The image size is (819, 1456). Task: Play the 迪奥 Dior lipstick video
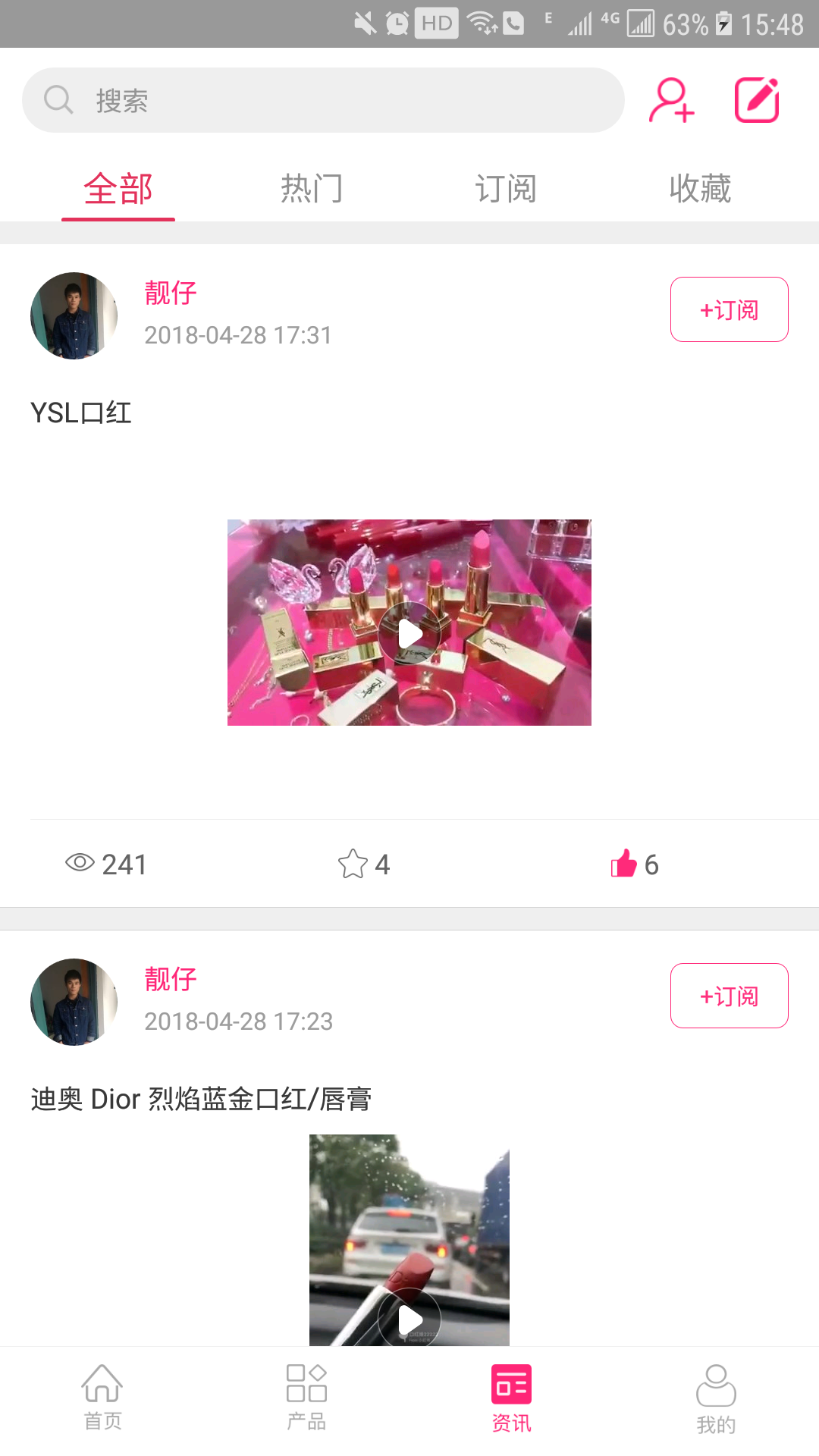coord(409,1319)
